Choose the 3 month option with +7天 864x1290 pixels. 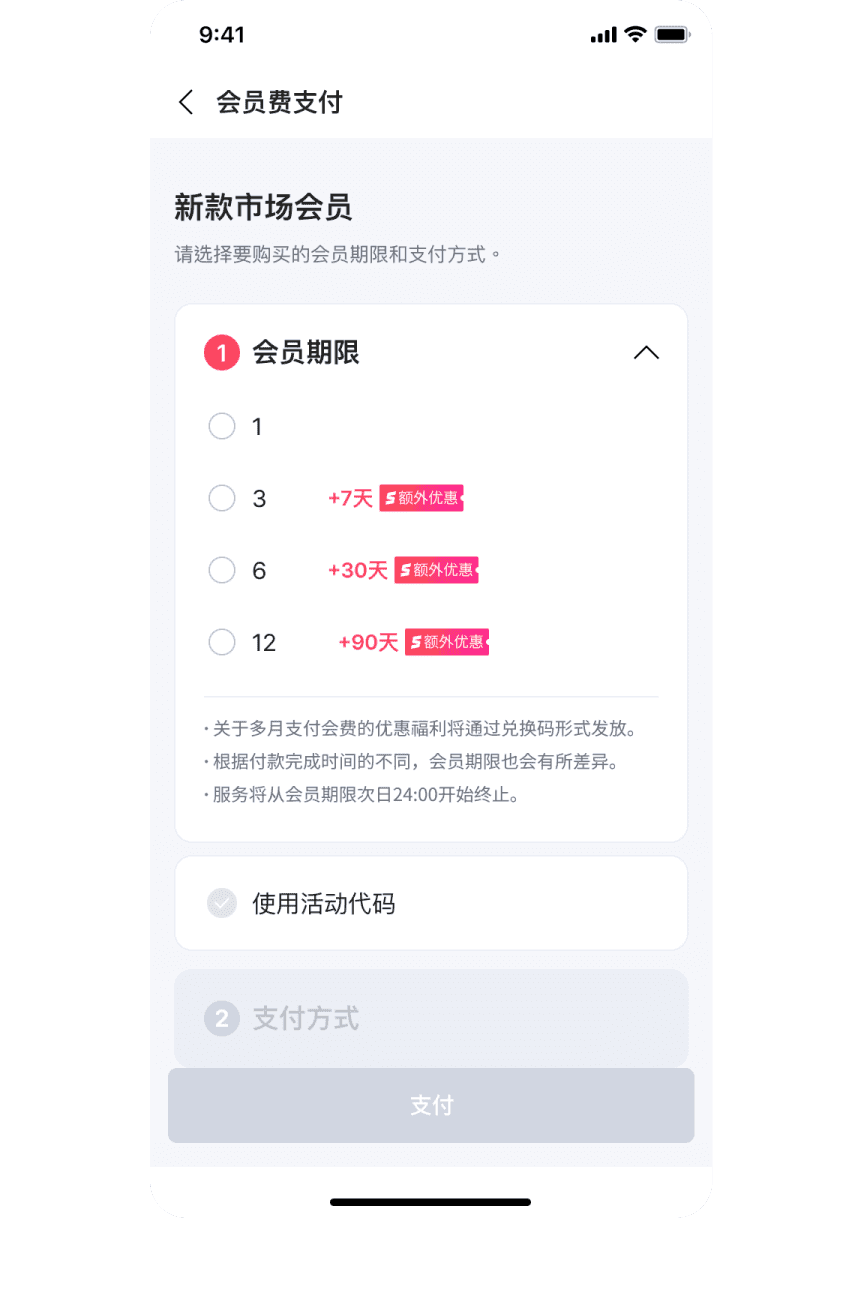tap(222, 498)
